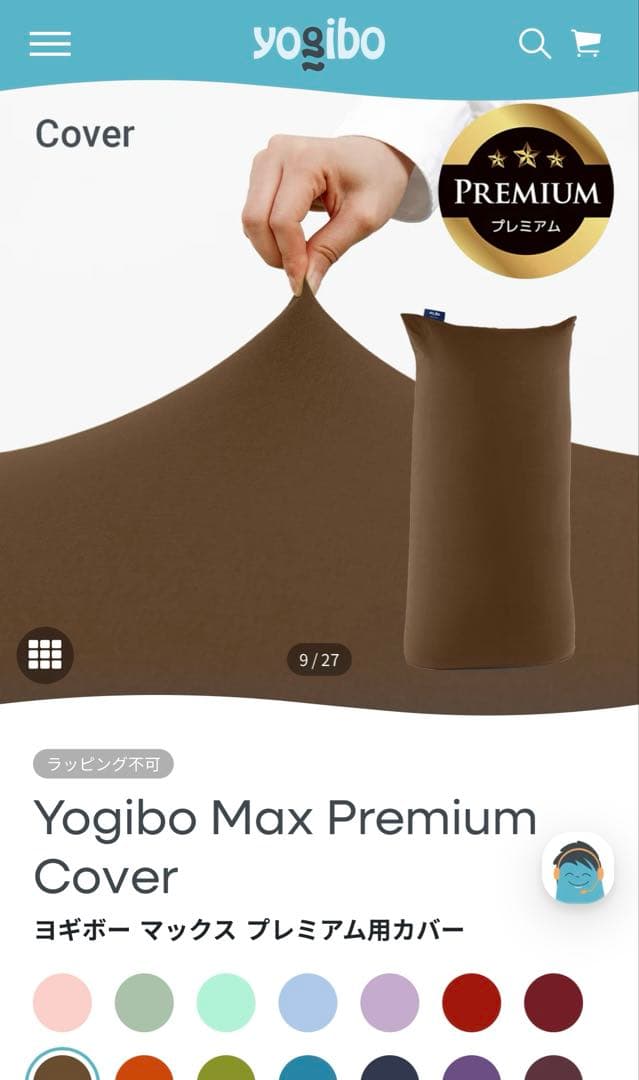This screenshot has height=1080, width=639.
Task: Open the image gallery grid view
Action: point(45,655)
